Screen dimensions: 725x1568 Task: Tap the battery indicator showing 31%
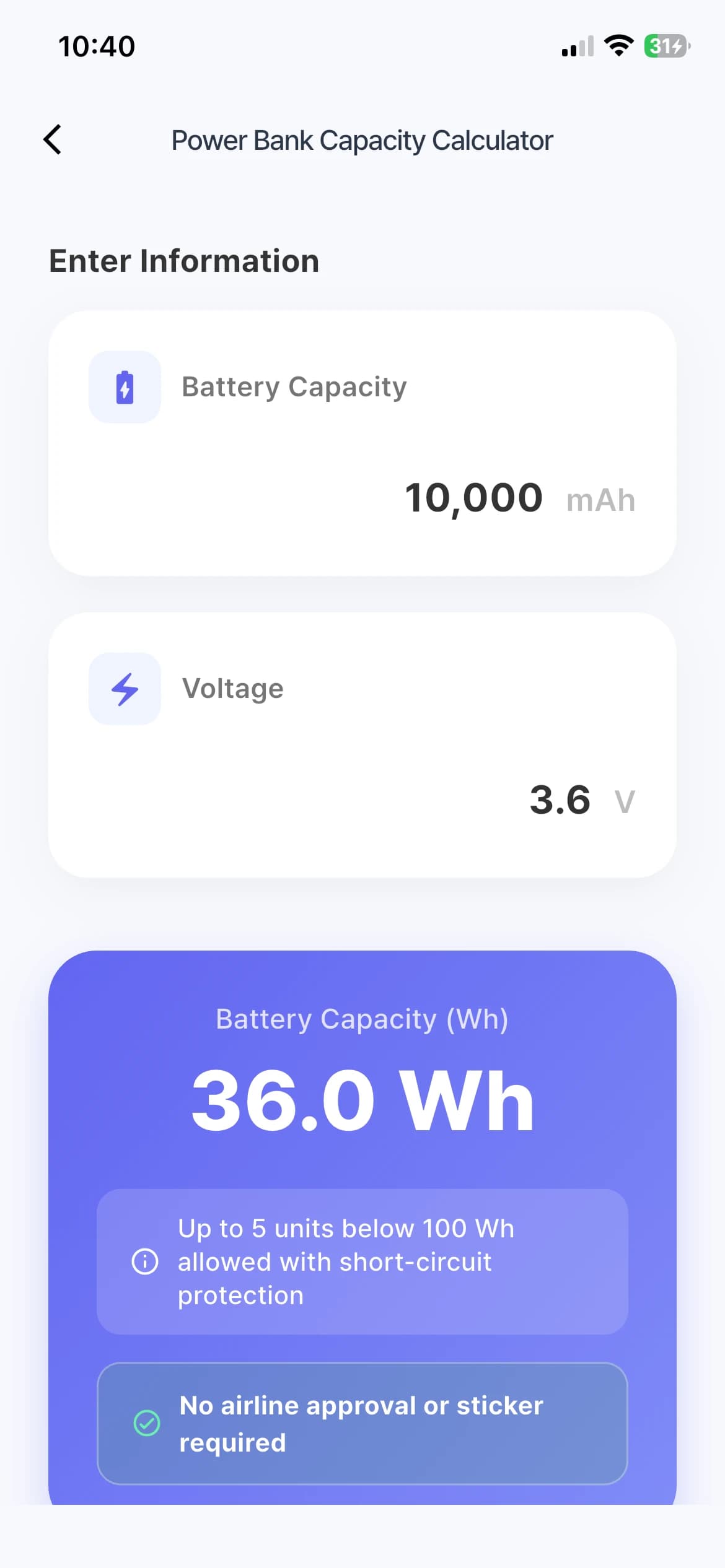tap(665, 45)
